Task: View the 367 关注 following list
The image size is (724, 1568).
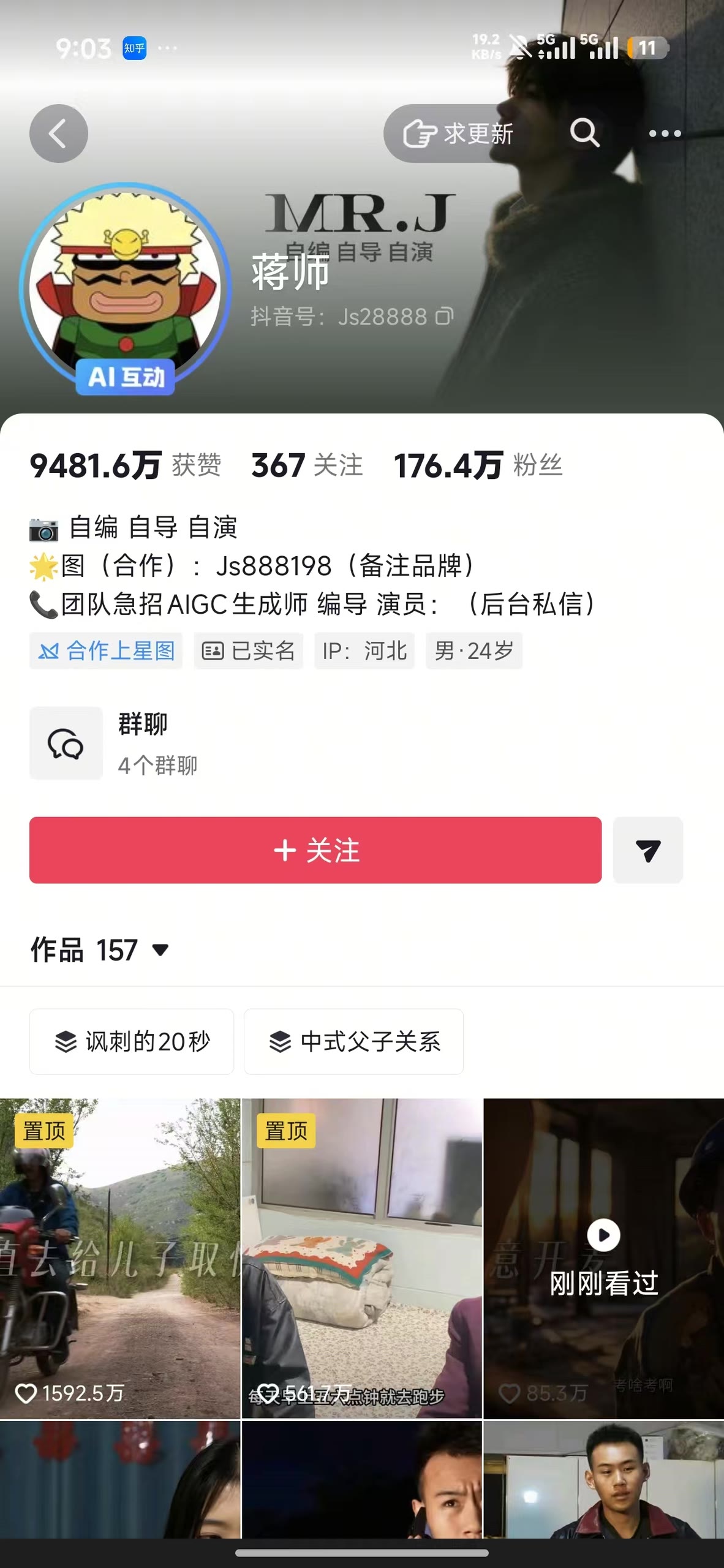Action: (307, 466)
